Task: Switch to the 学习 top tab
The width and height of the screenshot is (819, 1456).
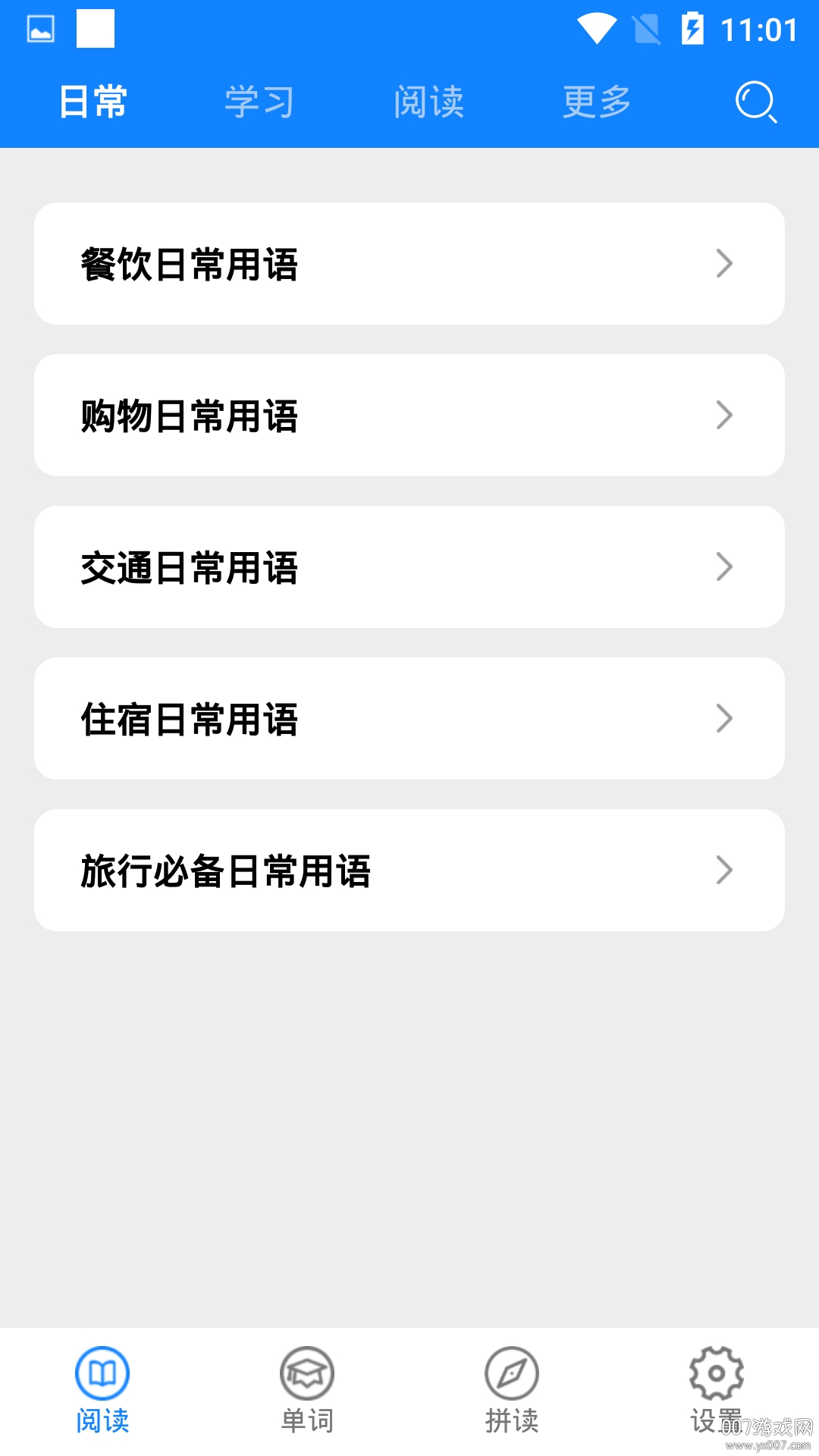Action: point(259,102)
